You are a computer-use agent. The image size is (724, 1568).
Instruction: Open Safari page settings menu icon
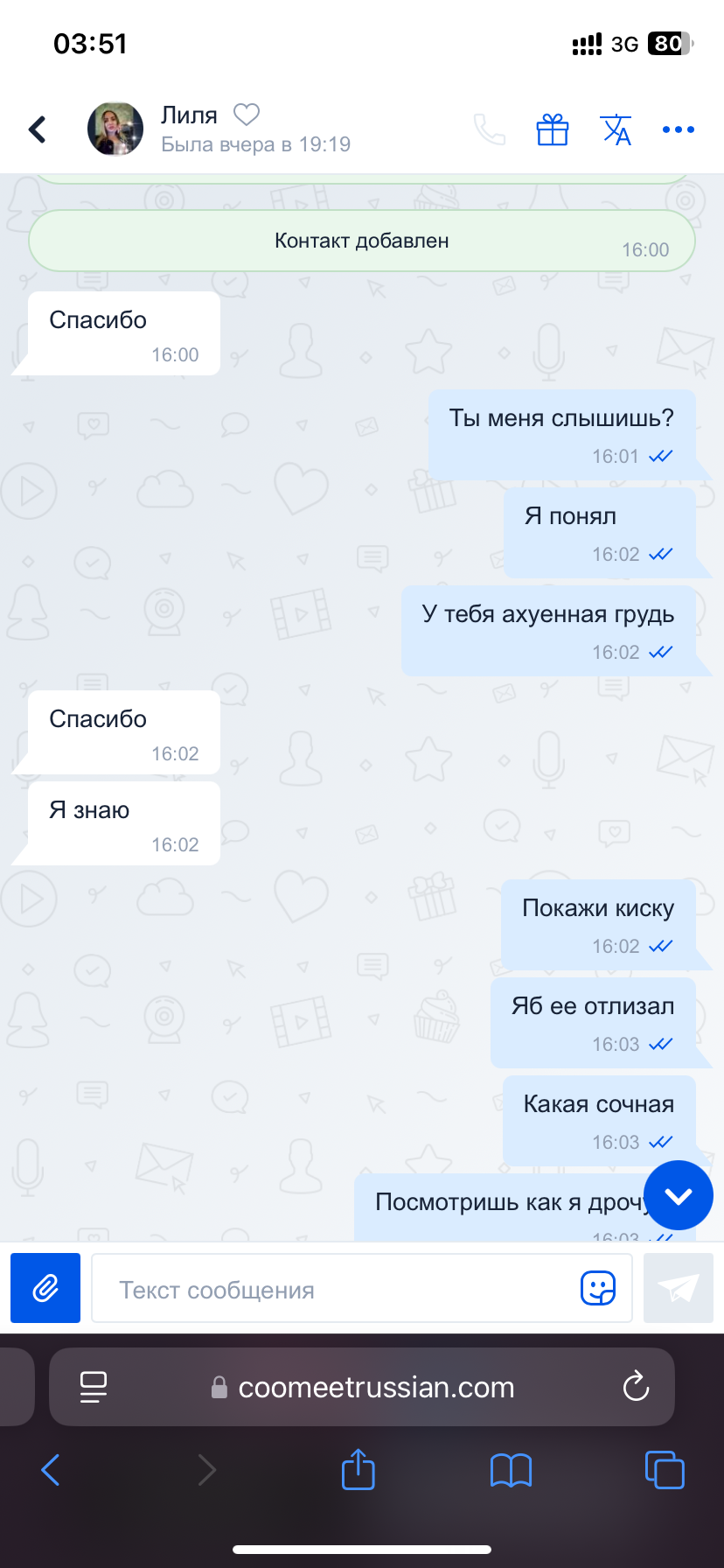(x=94, y=1387)
